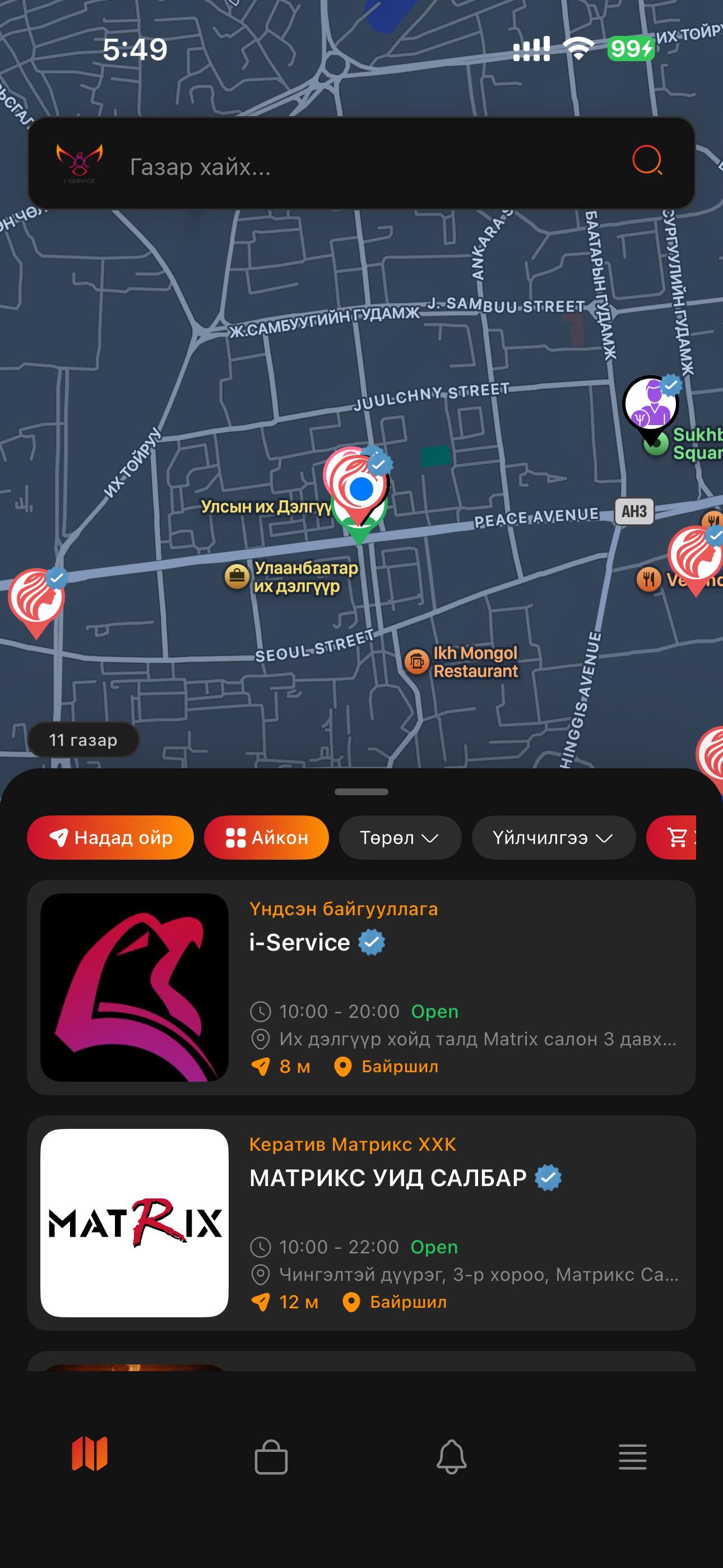Image resolution: width=723 pixels, height=1568 pixels.
Task: Switch to the map tab
Action: coord(90,1455)
